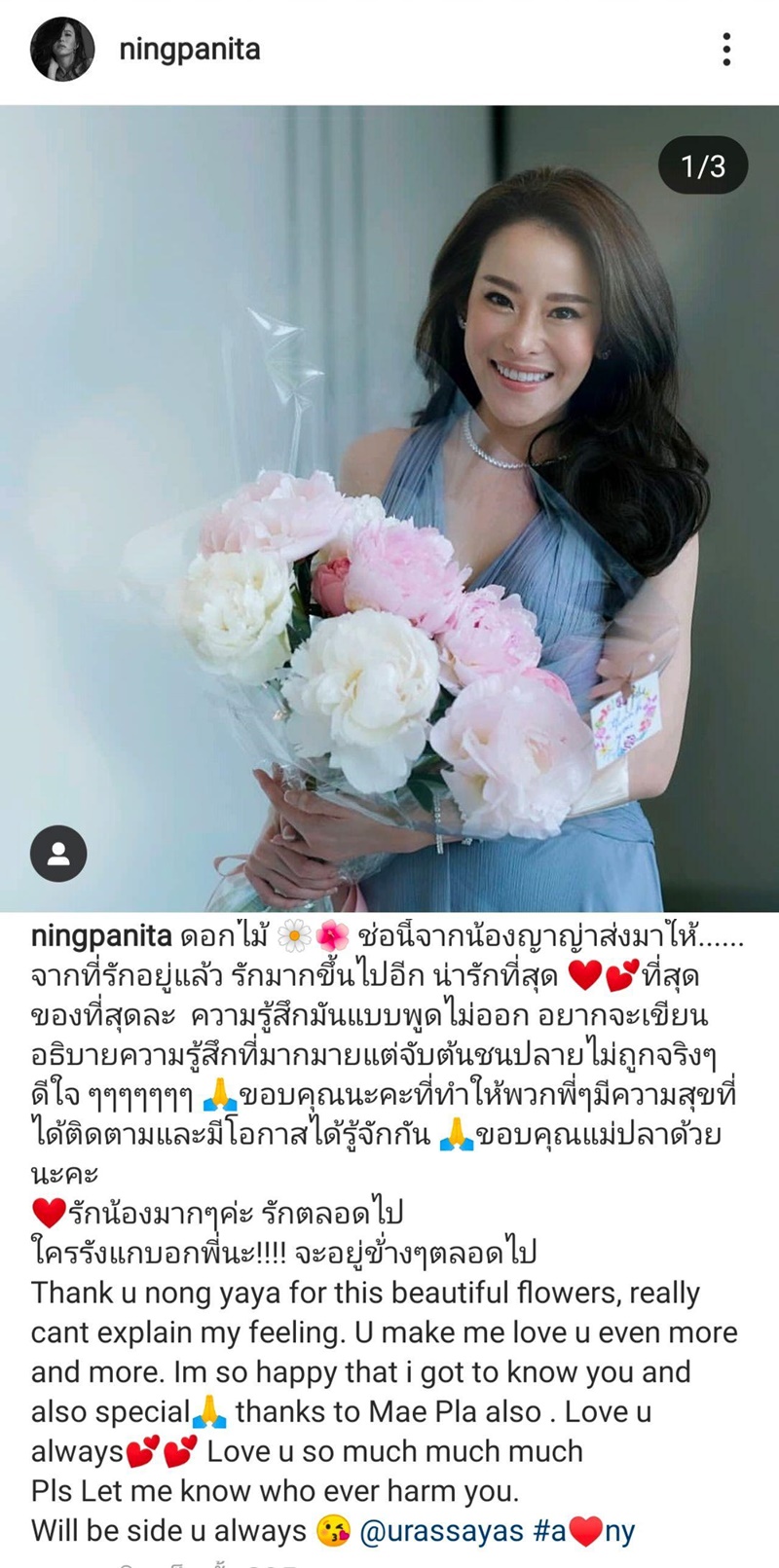Open ningpanita's profile picture
Screen dimensions: 779x1568
(x=62, y=50)
